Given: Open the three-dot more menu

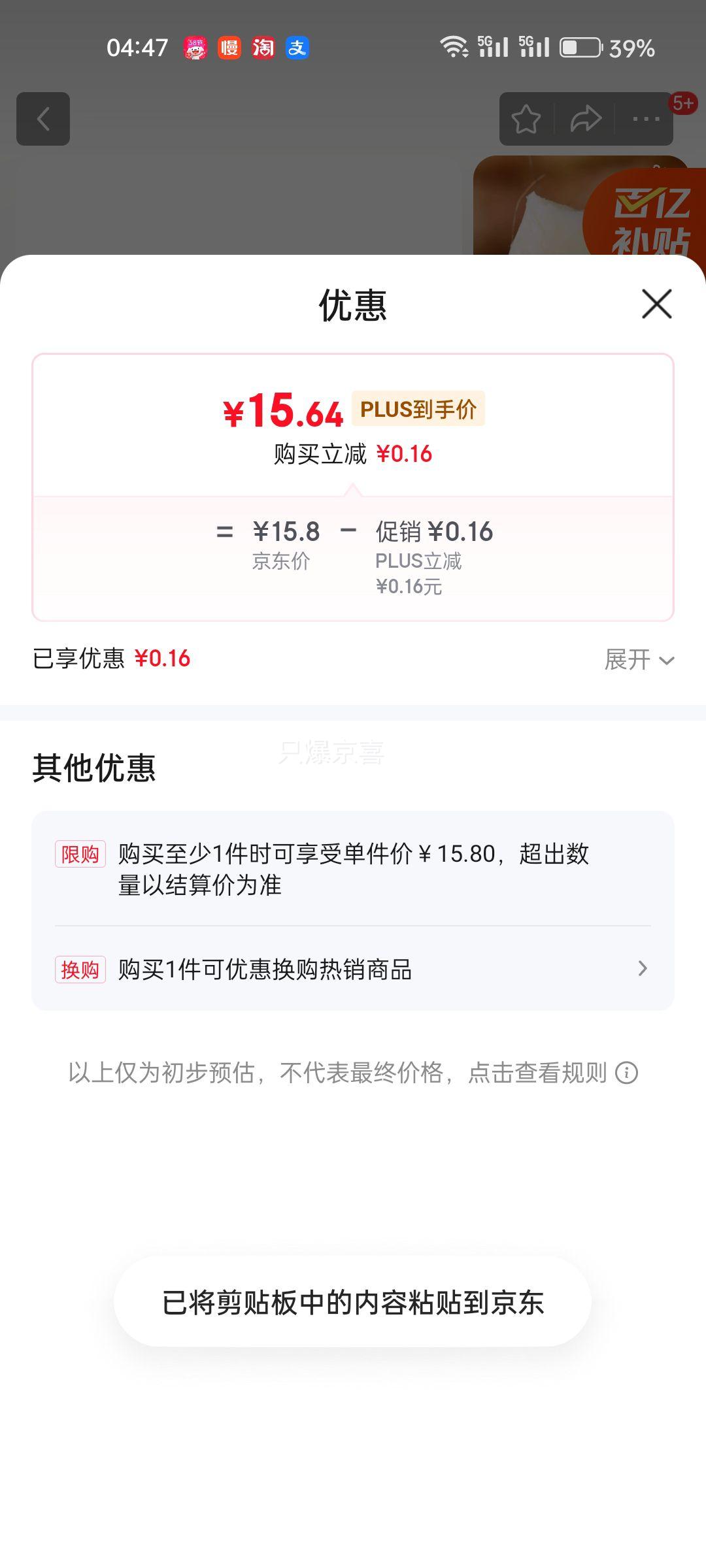Looking at the screenshot, I should 646,119.
